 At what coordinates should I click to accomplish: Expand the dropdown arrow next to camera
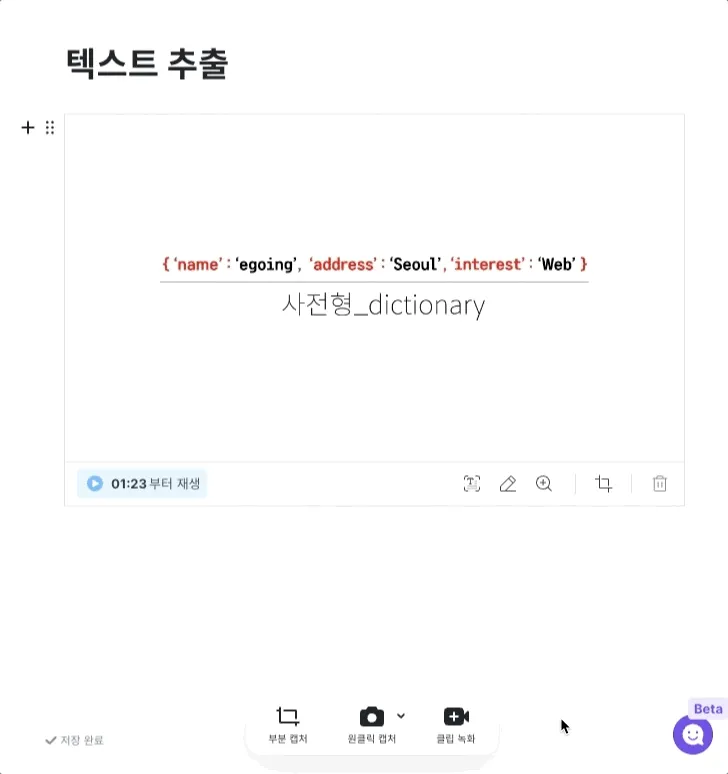[401, 716]
